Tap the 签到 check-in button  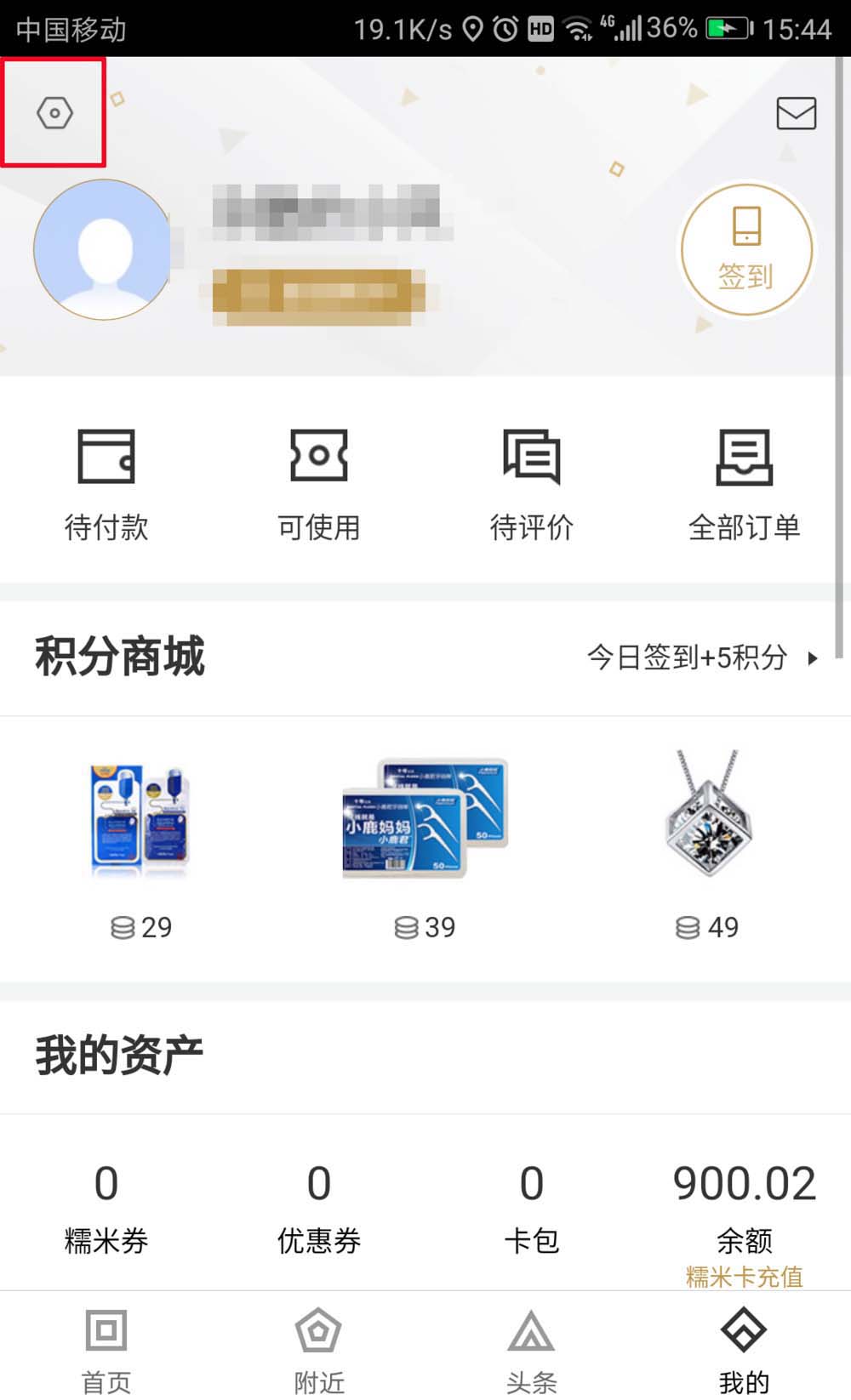pos(746,250)
